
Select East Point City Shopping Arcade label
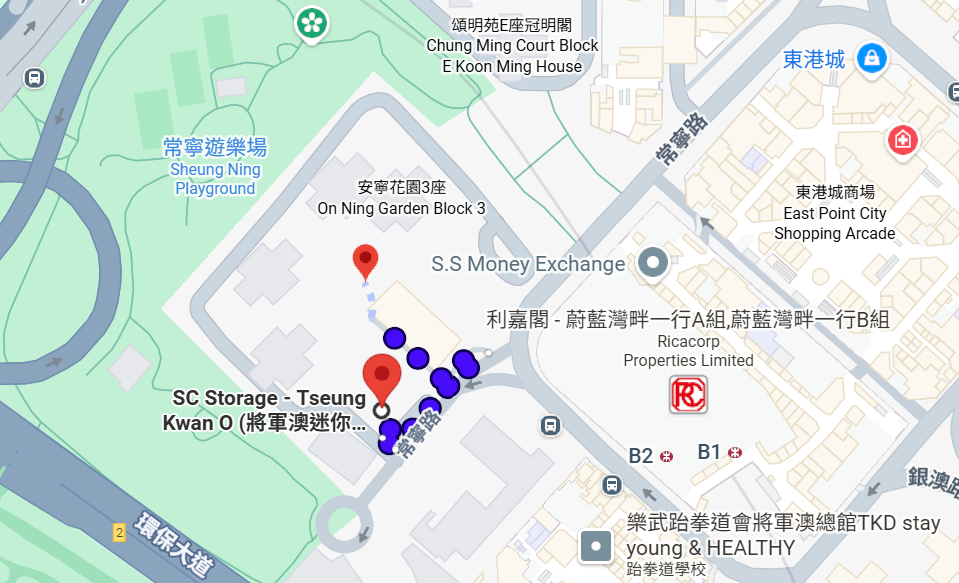[835, 213]
